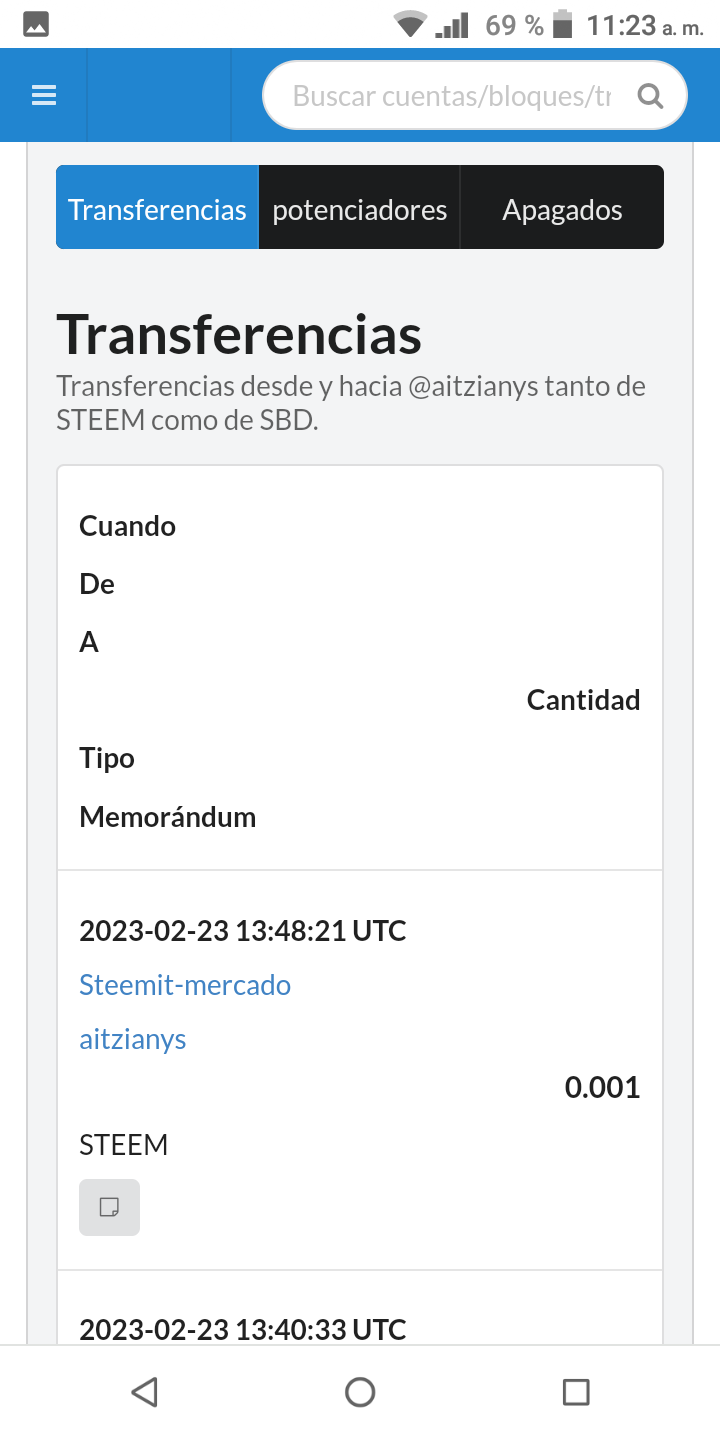Switch to the Apagados tab
Screen dimensions: 720x1440
tap(562, 210)
